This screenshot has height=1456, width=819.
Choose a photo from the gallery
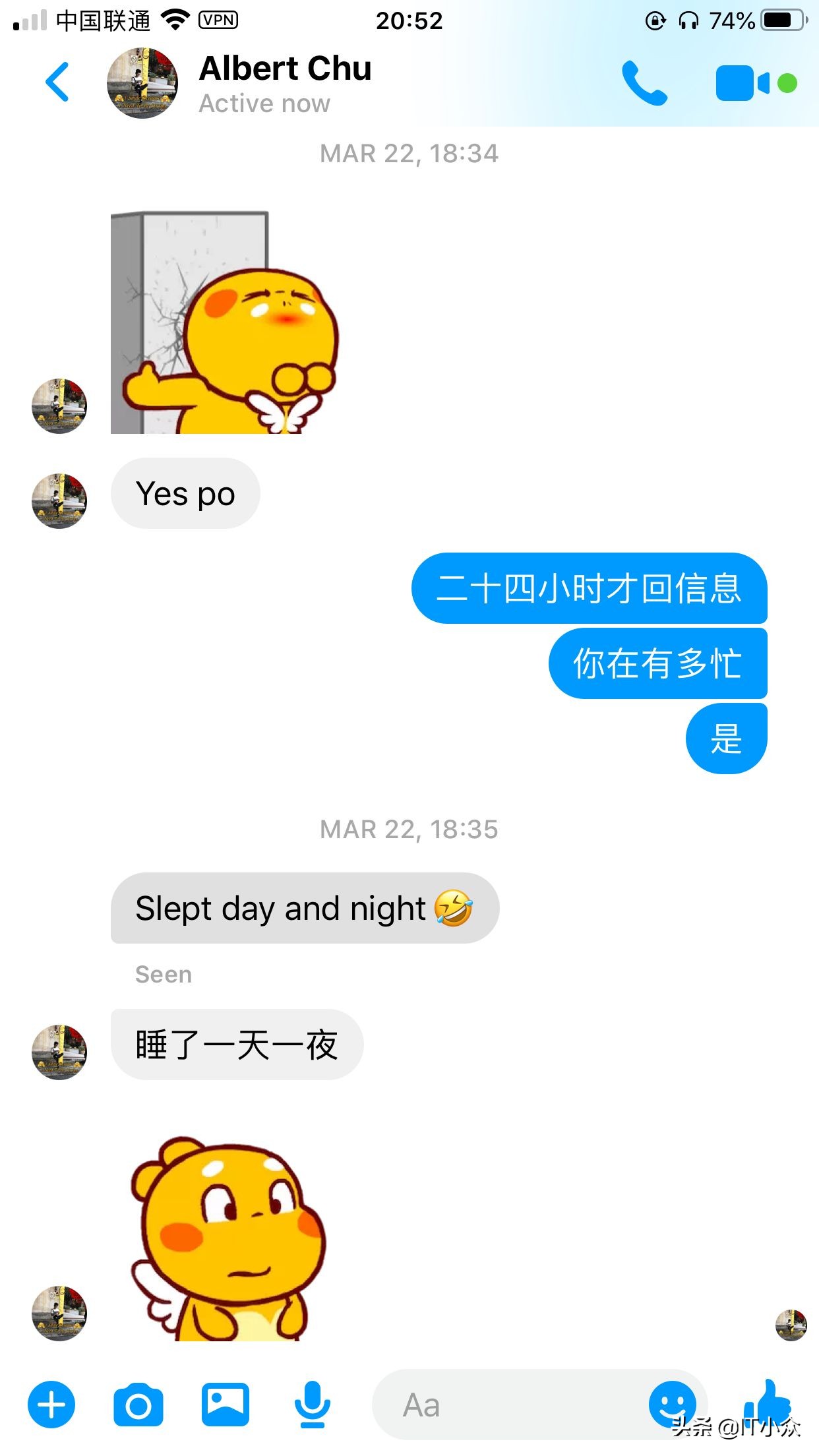pos(225,1404)
